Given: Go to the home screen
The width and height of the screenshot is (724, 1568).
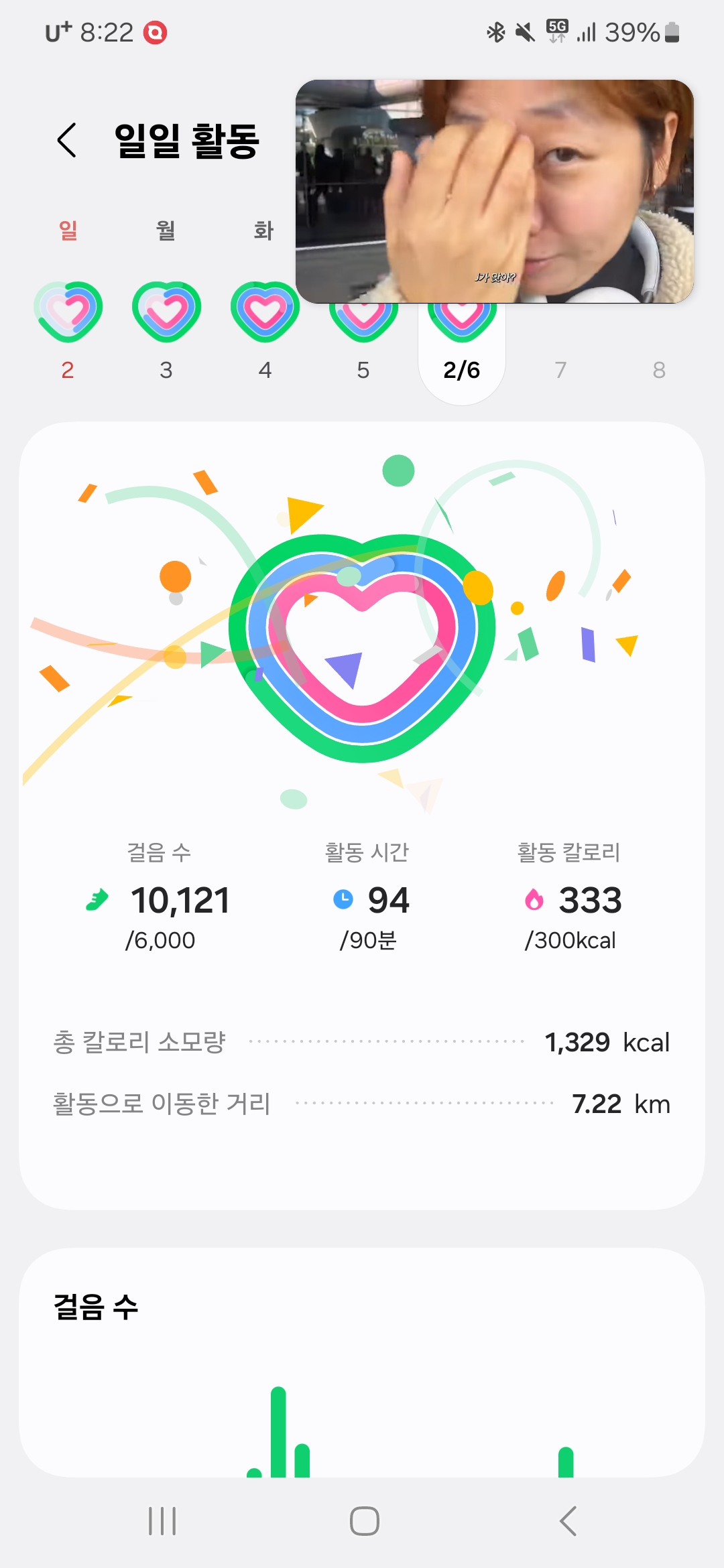Looking at the screenshot, I should click(x=364, y=1521).
